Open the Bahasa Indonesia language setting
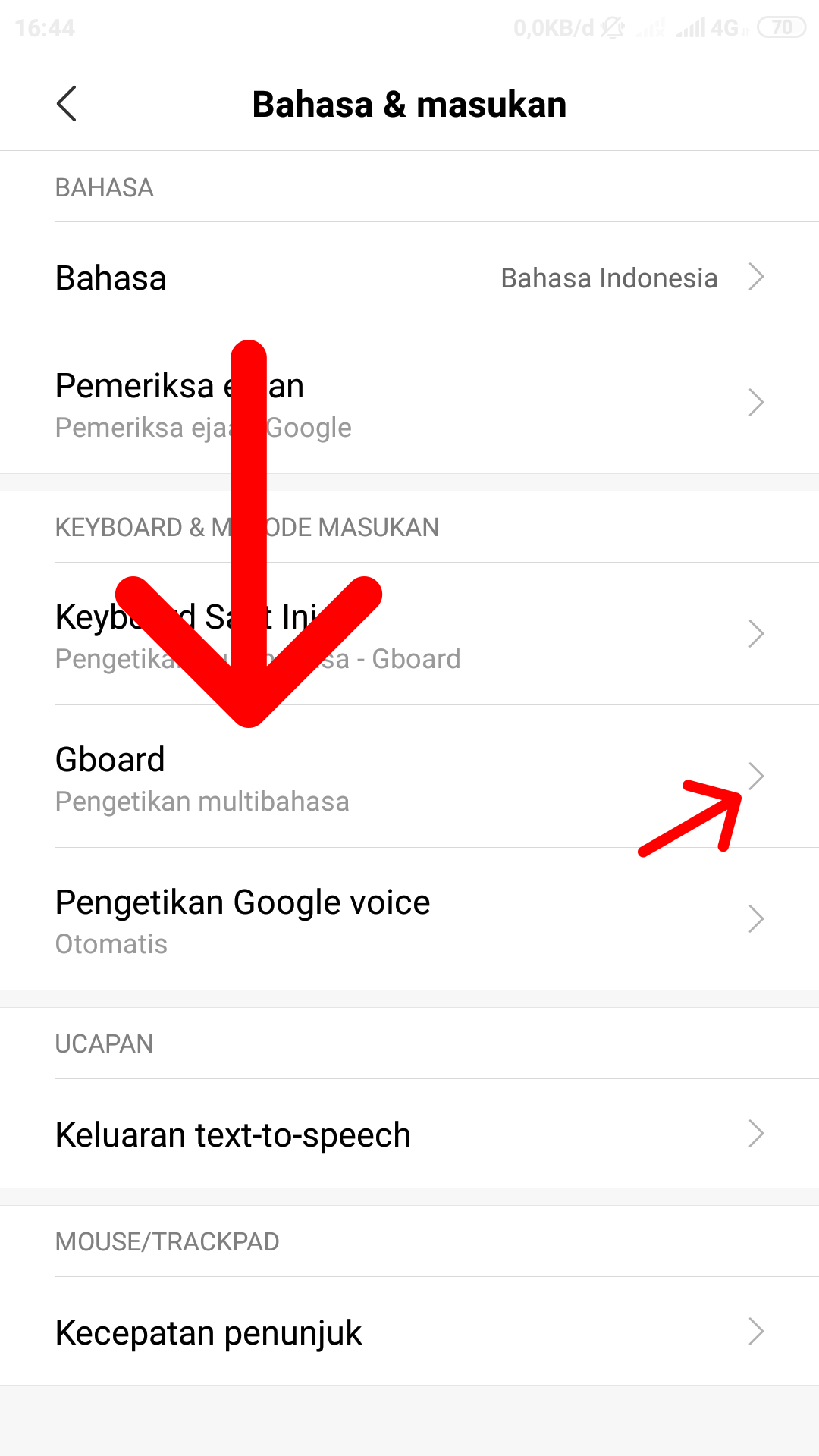Viewport: 819px width, 1456px height. click(x=409, y=278)
